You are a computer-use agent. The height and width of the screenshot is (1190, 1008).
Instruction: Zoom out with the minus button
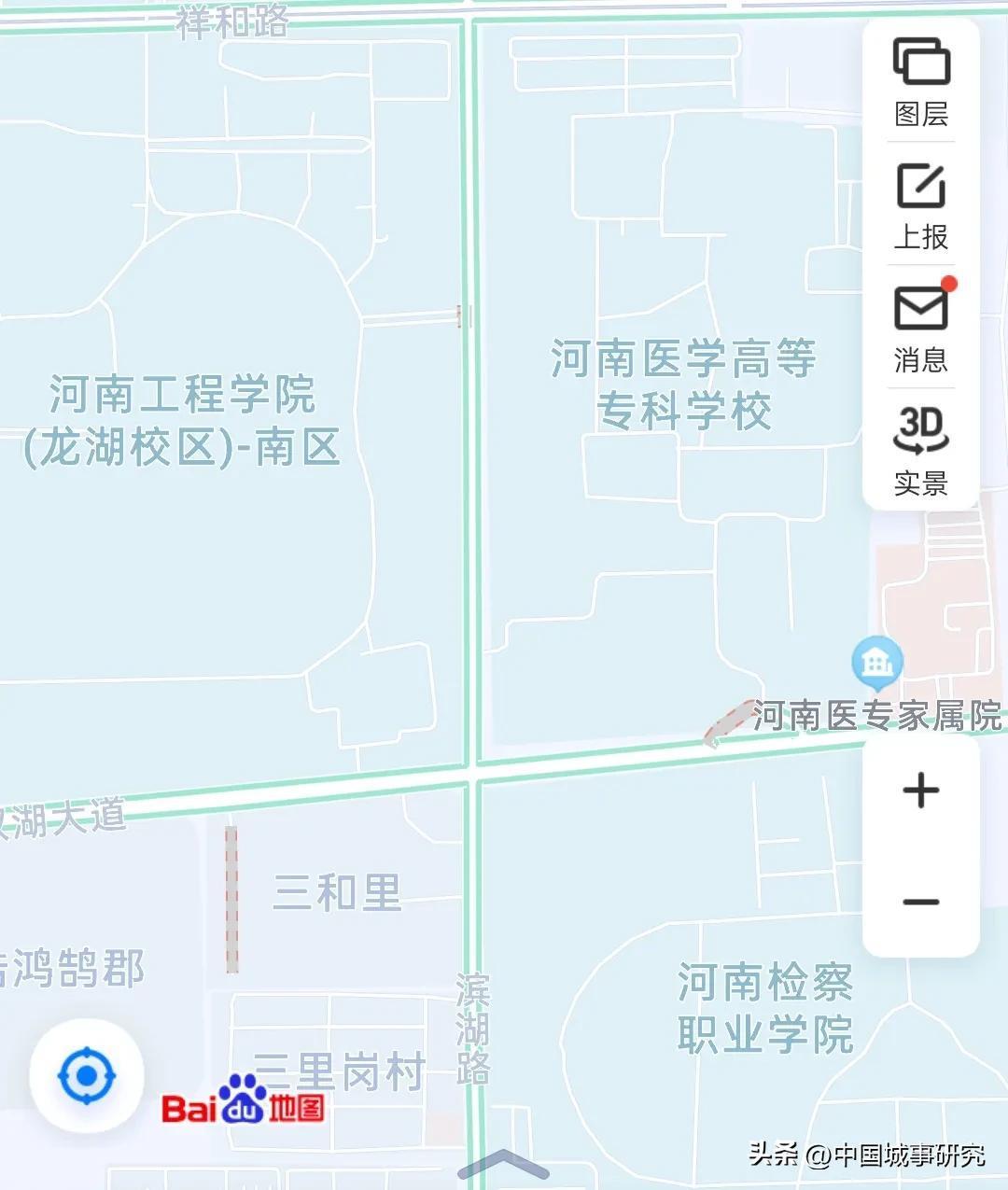click(x=921, y=902)
